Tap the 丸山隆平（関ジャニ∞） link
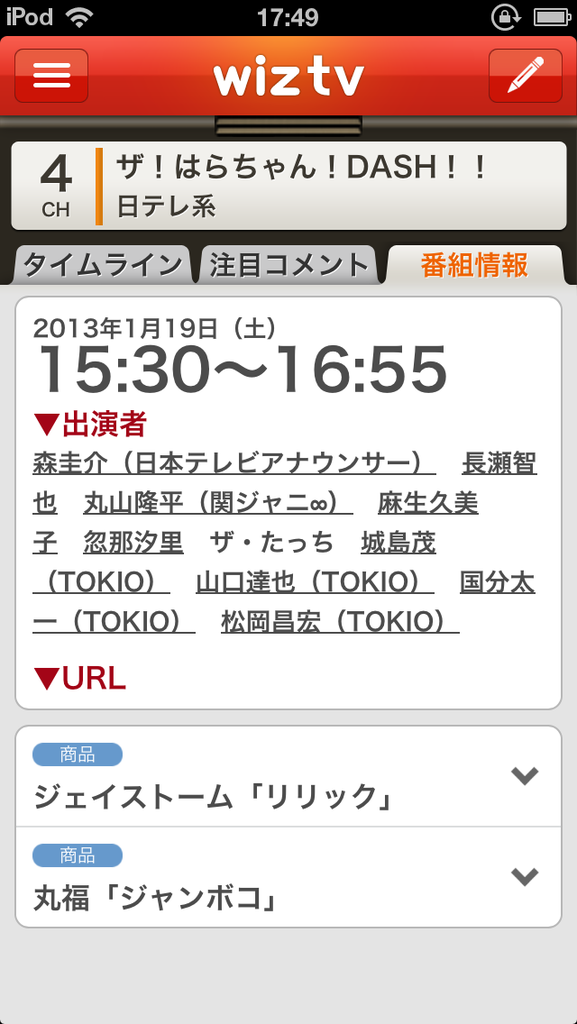This screenshot has height=1024, width=577. point(218,504)
